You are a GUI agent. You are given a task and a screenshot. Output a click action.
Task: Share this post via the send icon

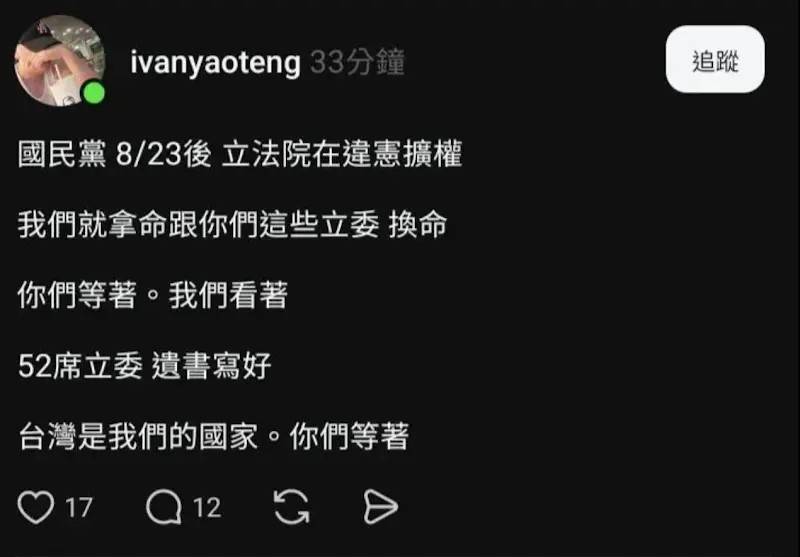click(380, 507)
